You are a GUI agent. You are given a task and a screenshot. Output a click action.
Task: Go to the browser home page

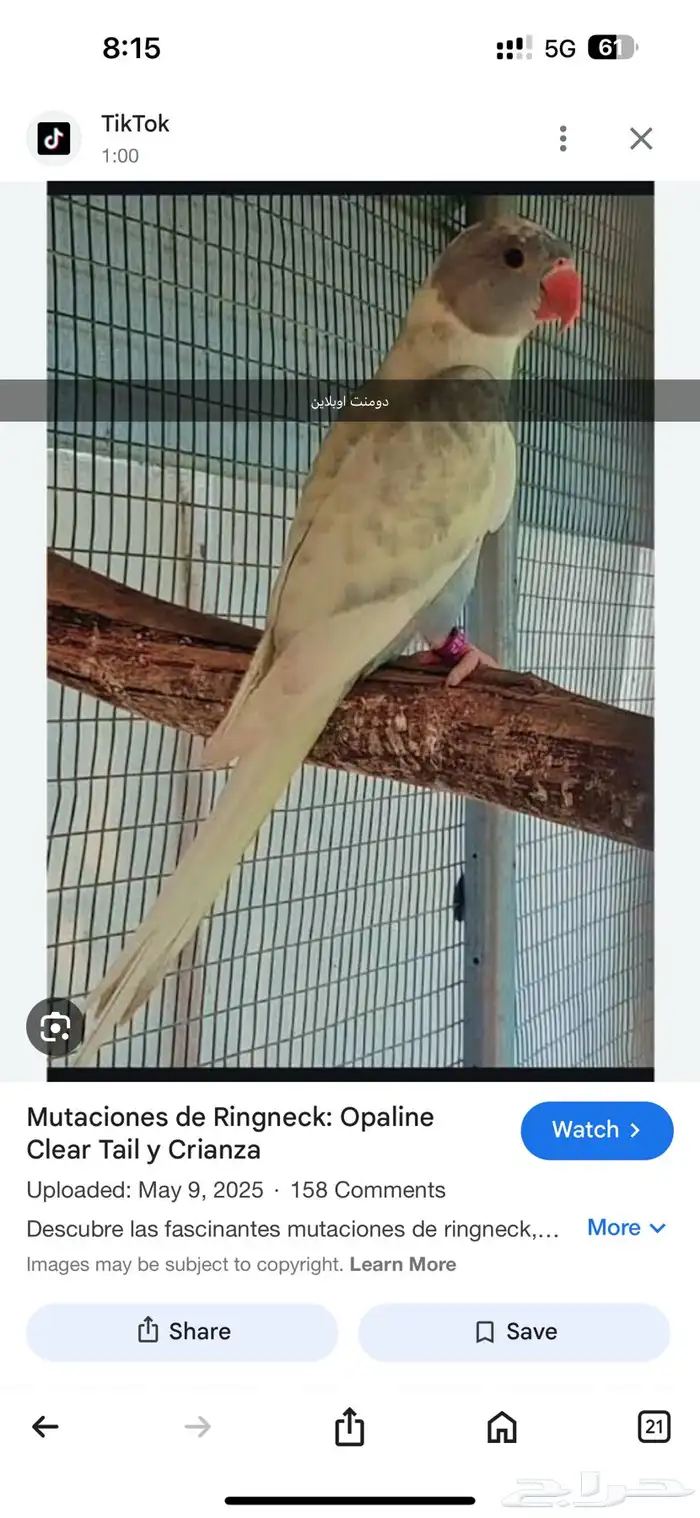pos(501,1426)
